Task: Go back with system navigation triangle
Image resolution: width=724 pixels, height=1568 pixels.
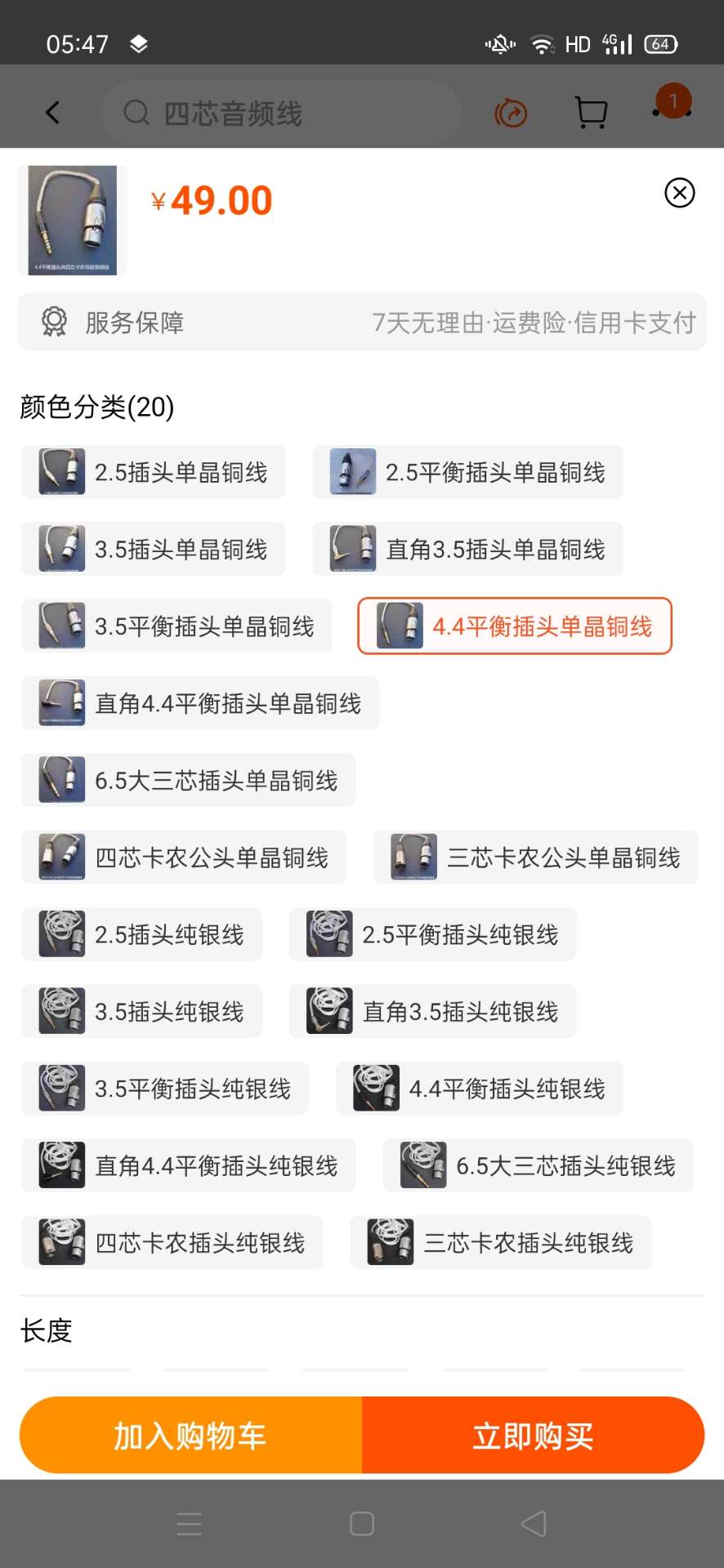Action: tap(534, 1524)
